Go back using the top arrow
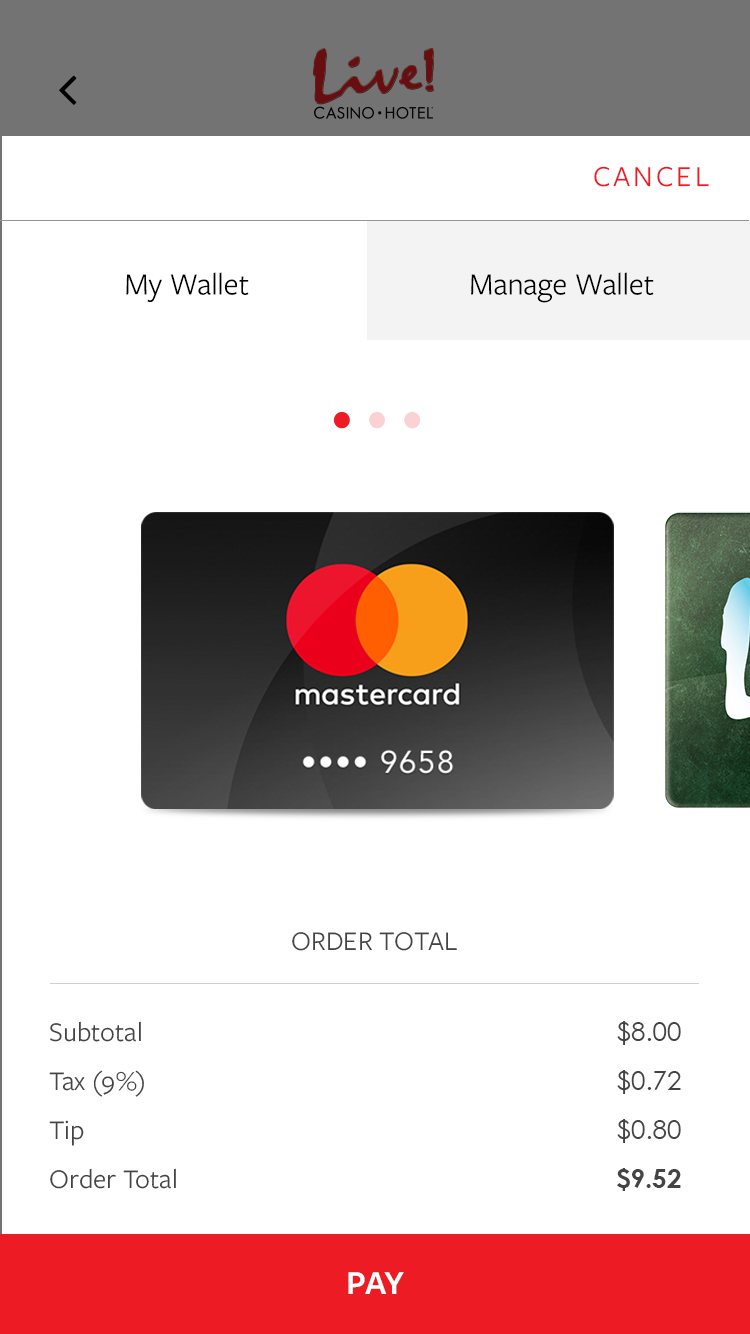This screenshot has width=750, height=1334. point(68,91)
